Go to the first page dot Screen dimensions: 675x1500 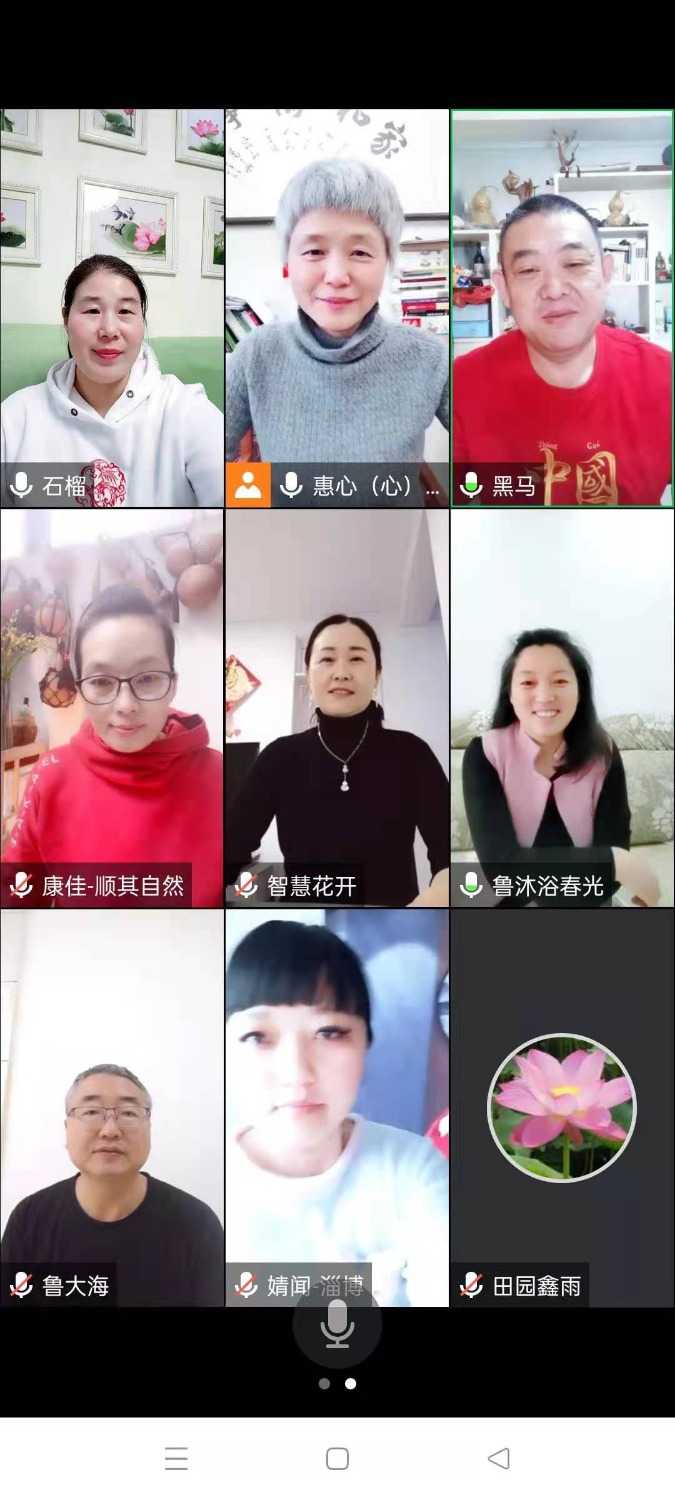(324, 1384)
